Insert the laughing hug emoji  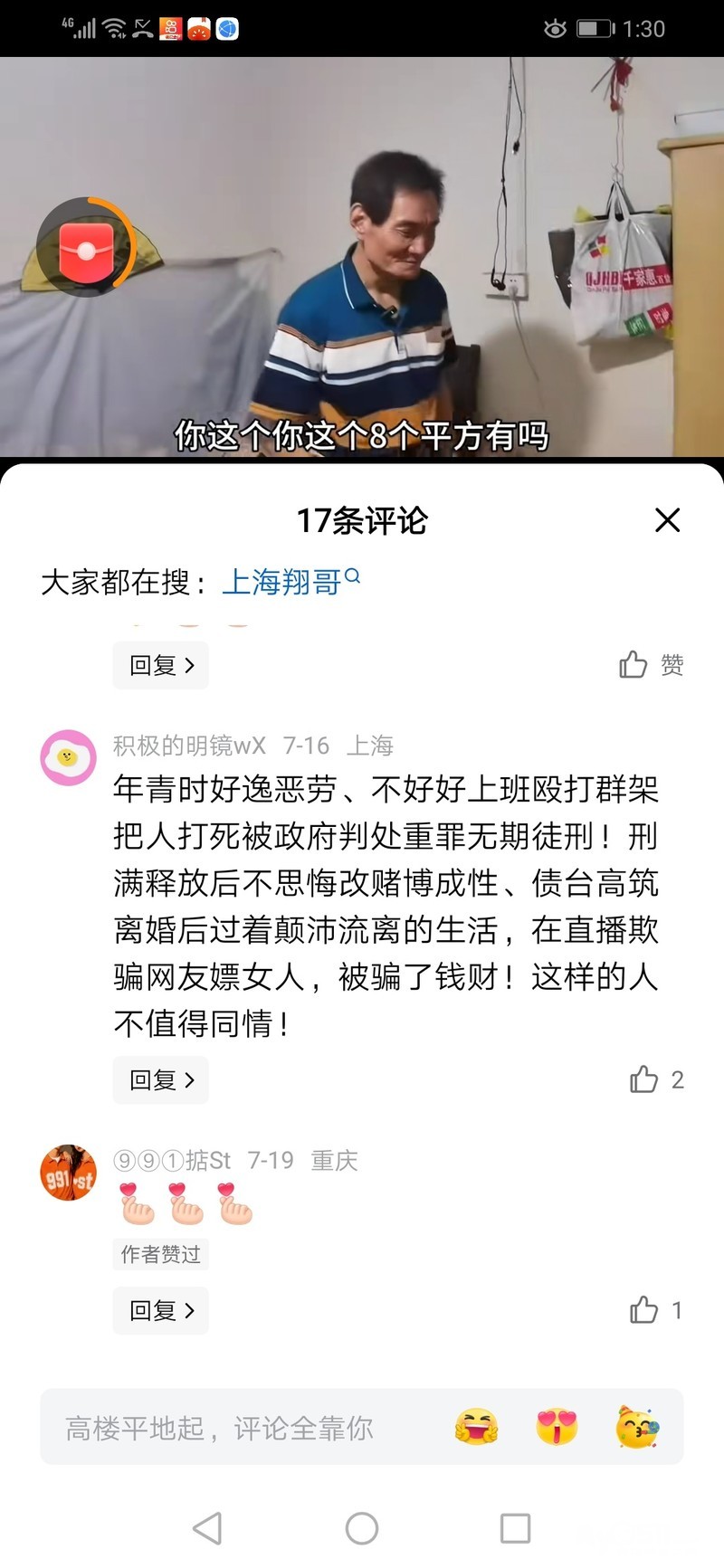click(x=476, y=1428)
